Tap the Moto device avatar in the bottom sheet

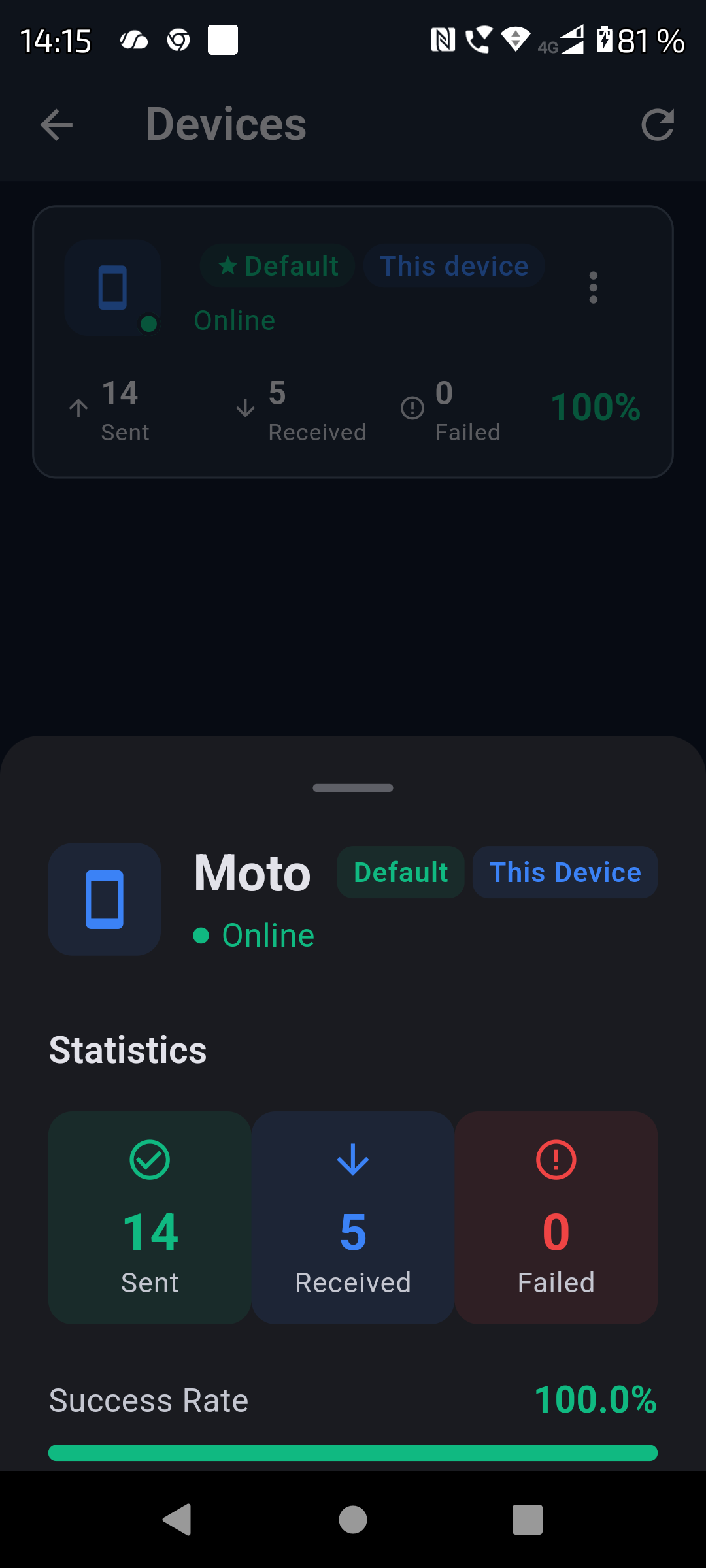click(104, 900)
